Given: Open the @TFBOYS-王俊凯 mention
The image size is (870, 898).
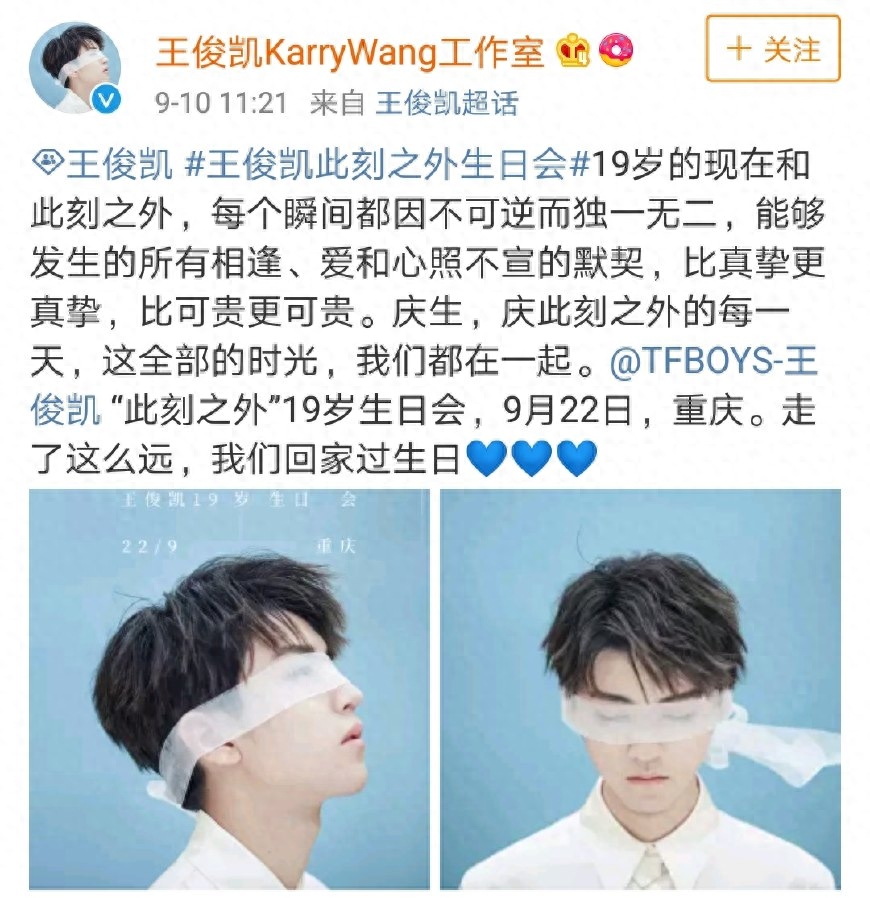Looking at the screenshot, I should pos(714,361).
